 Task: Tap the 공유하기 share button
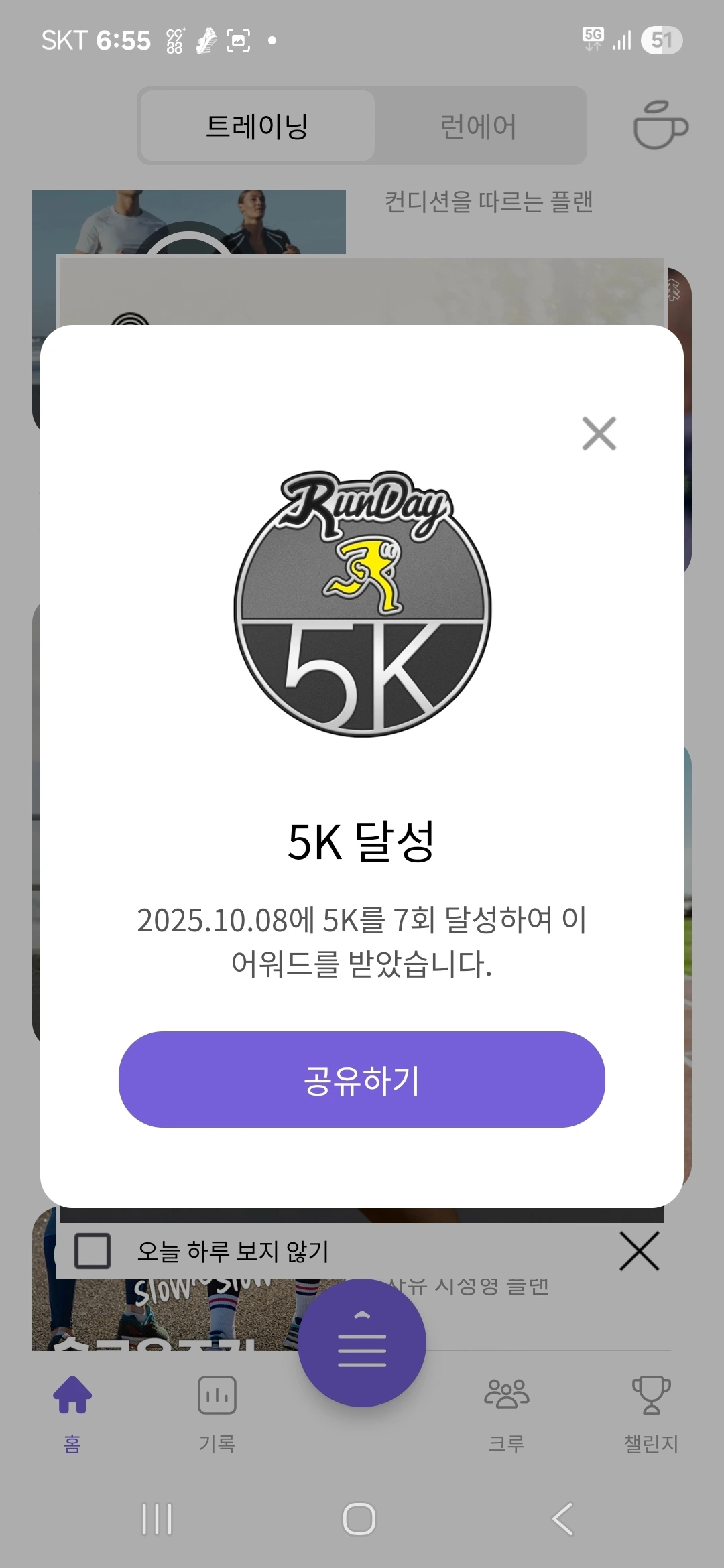click(361, 1080)
